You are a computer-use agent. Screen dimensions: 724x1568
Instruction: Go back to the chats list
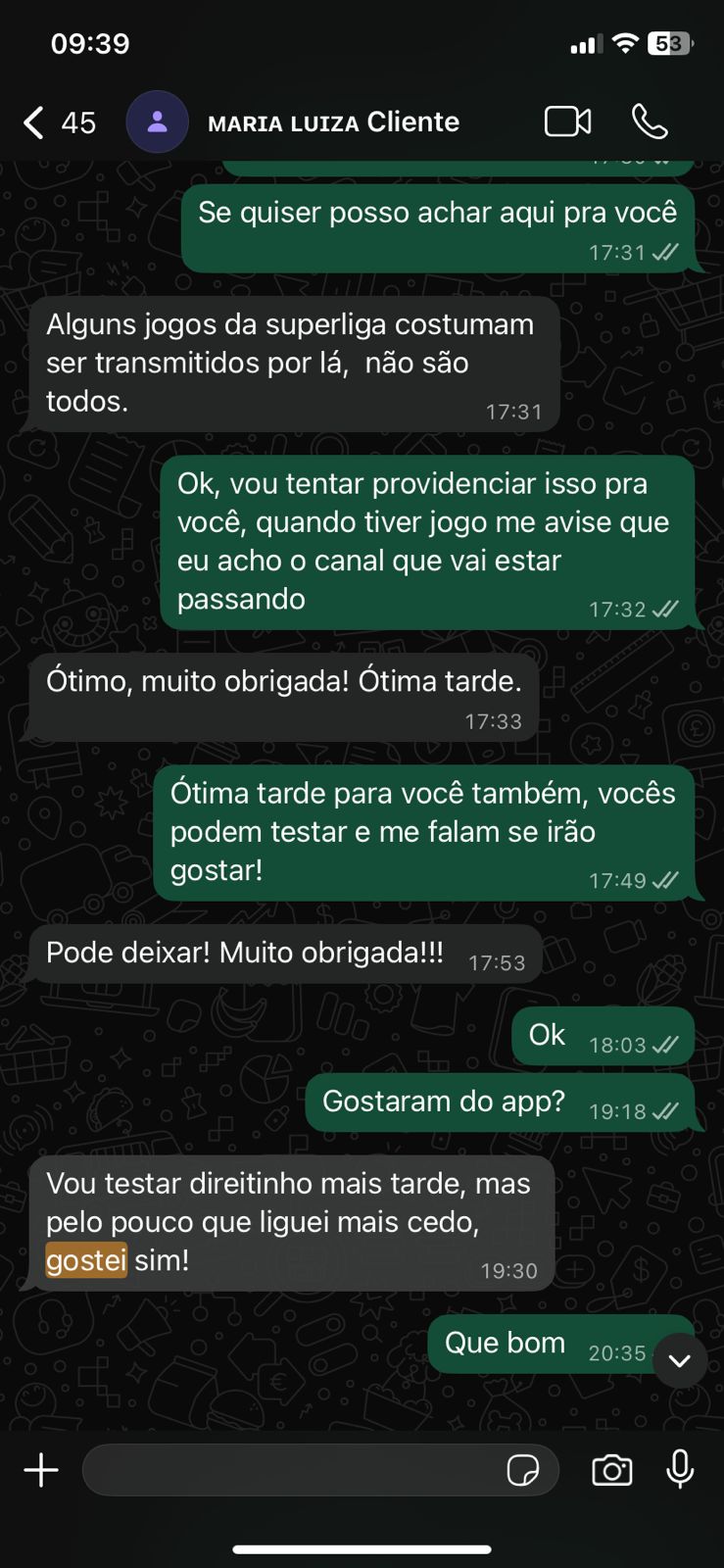pyautogui.click(x=35, y=122)
